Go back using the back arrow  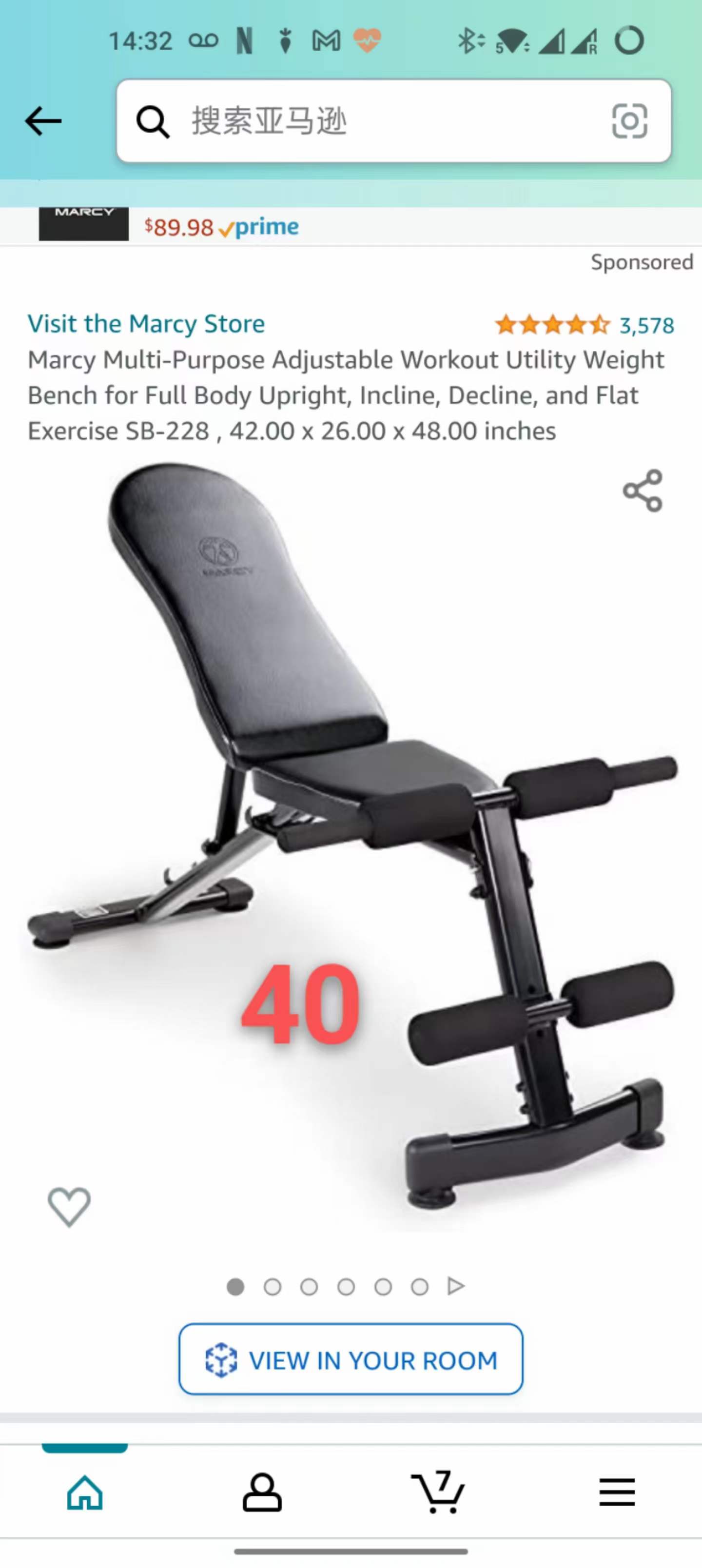pyautogui.click(x=43, y=121)
